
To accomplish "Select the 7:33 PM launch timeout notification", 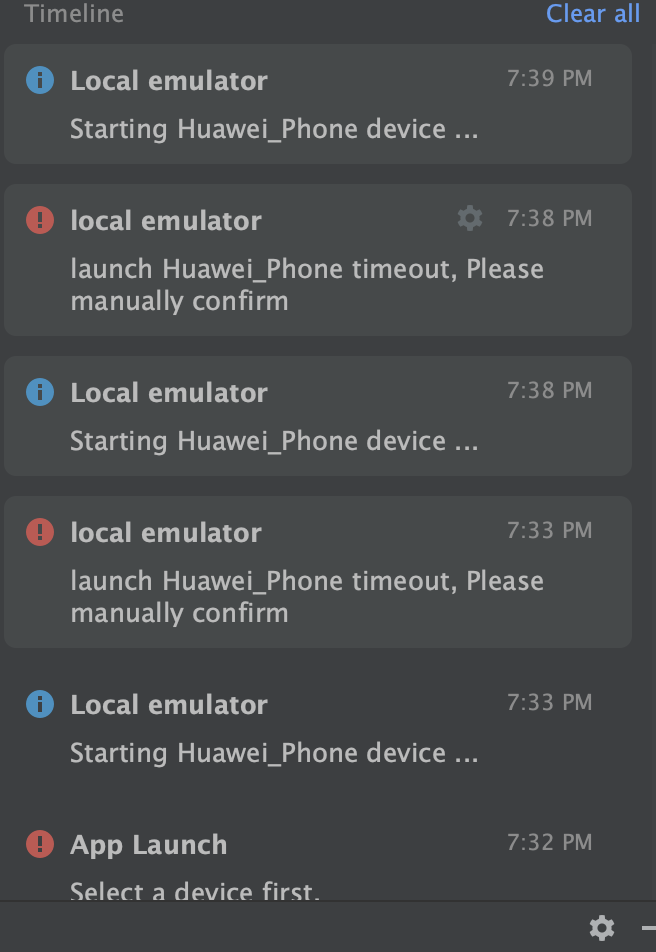I will pos(317,572).
